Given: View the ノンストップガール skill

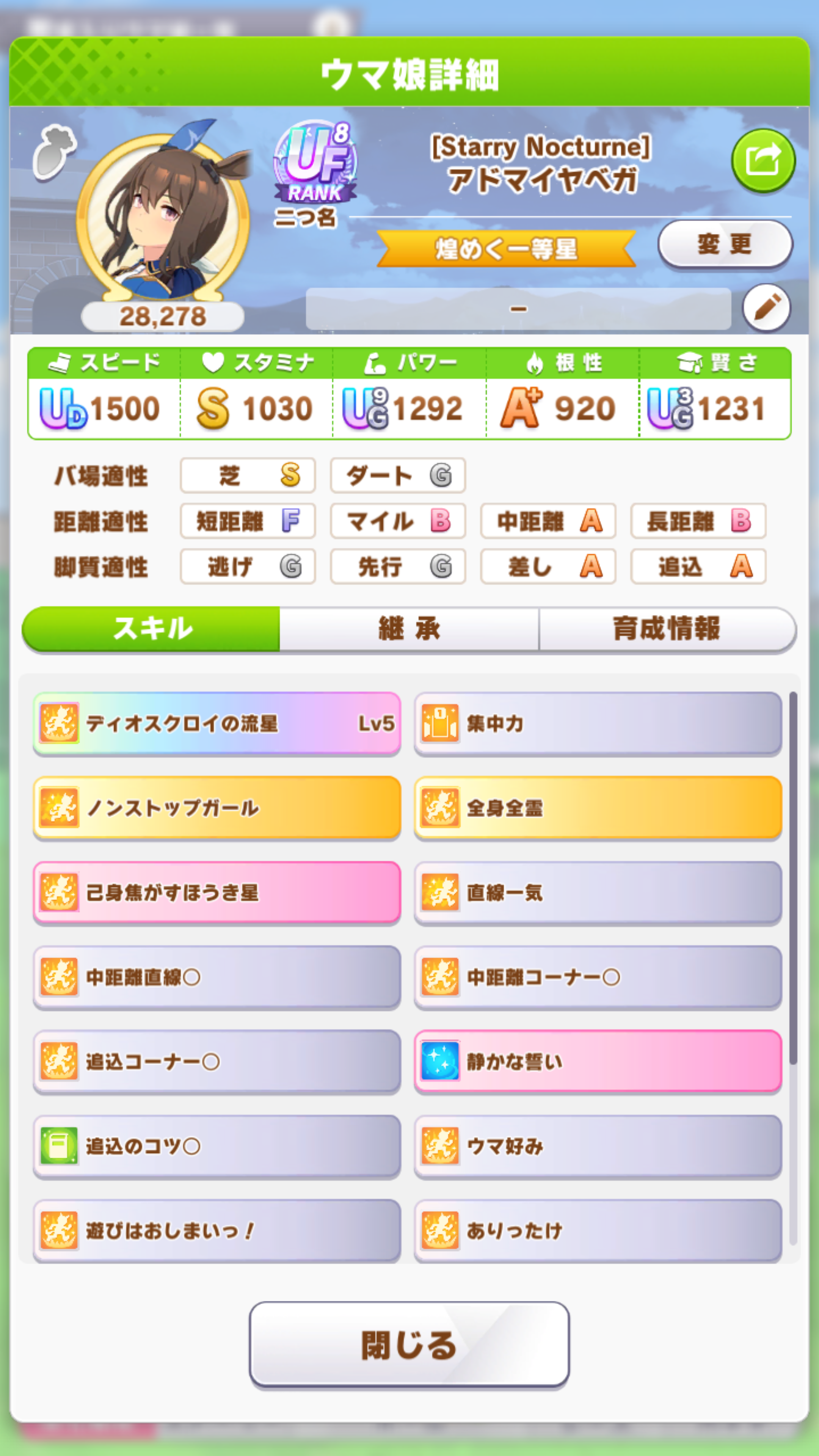Looking at the screenshot, I should pos(217,808).
